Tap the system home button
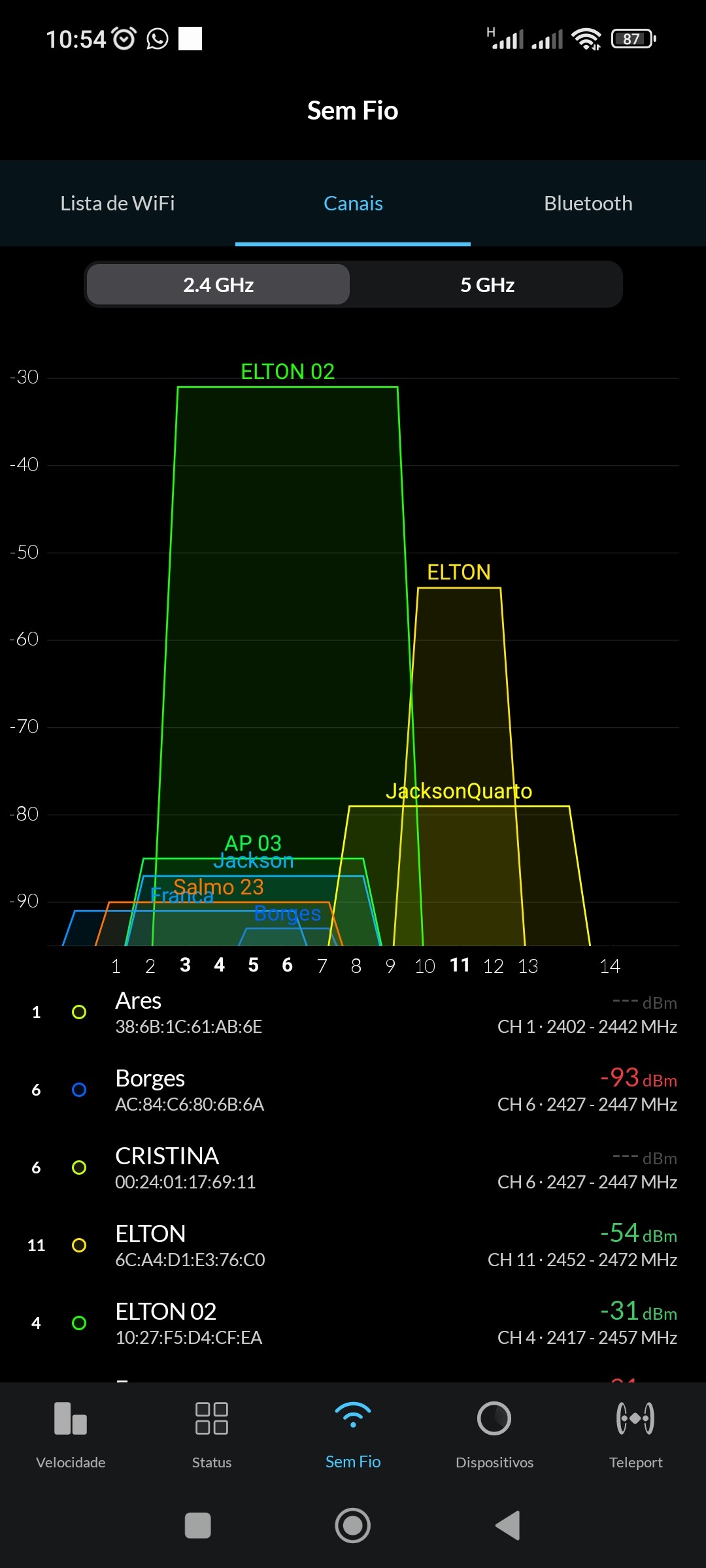The height and width of the screenshot is (1568, 706). tap(353, 1526)
